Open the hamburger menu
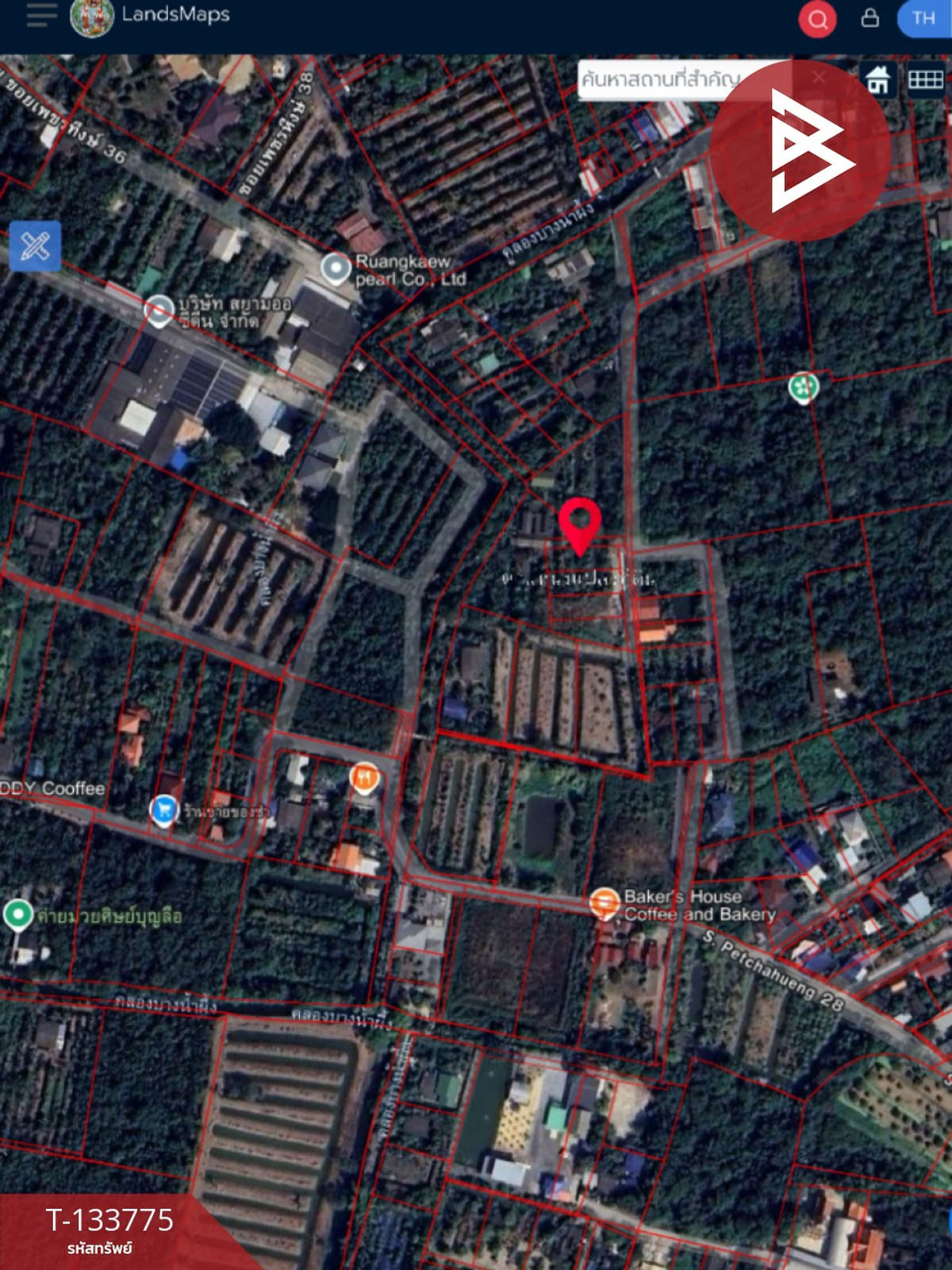The height and width of the screenshot is (1270, 952). [41, 16]
